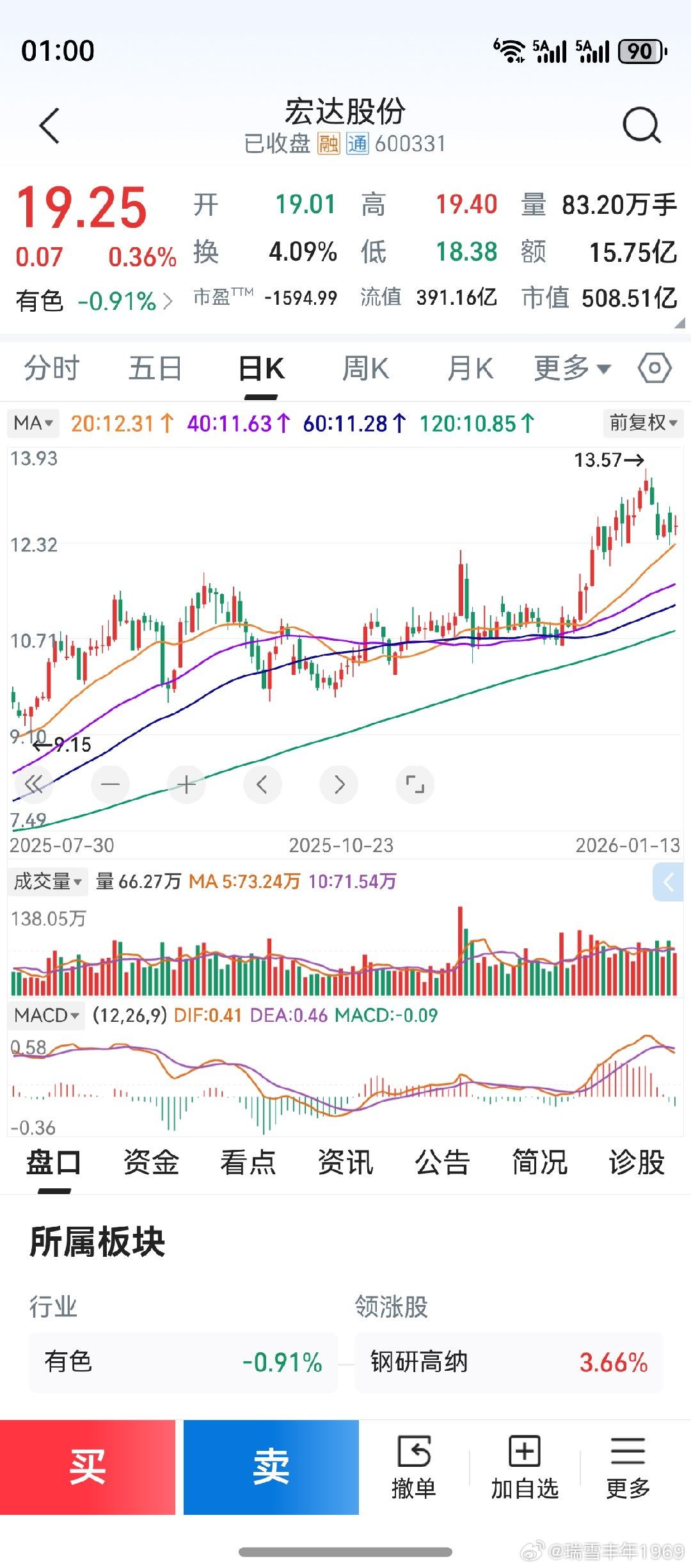Viewport: 691px width, 1568px height.
Task: Tap the red 买 buy button
Action: point(88,1464)
